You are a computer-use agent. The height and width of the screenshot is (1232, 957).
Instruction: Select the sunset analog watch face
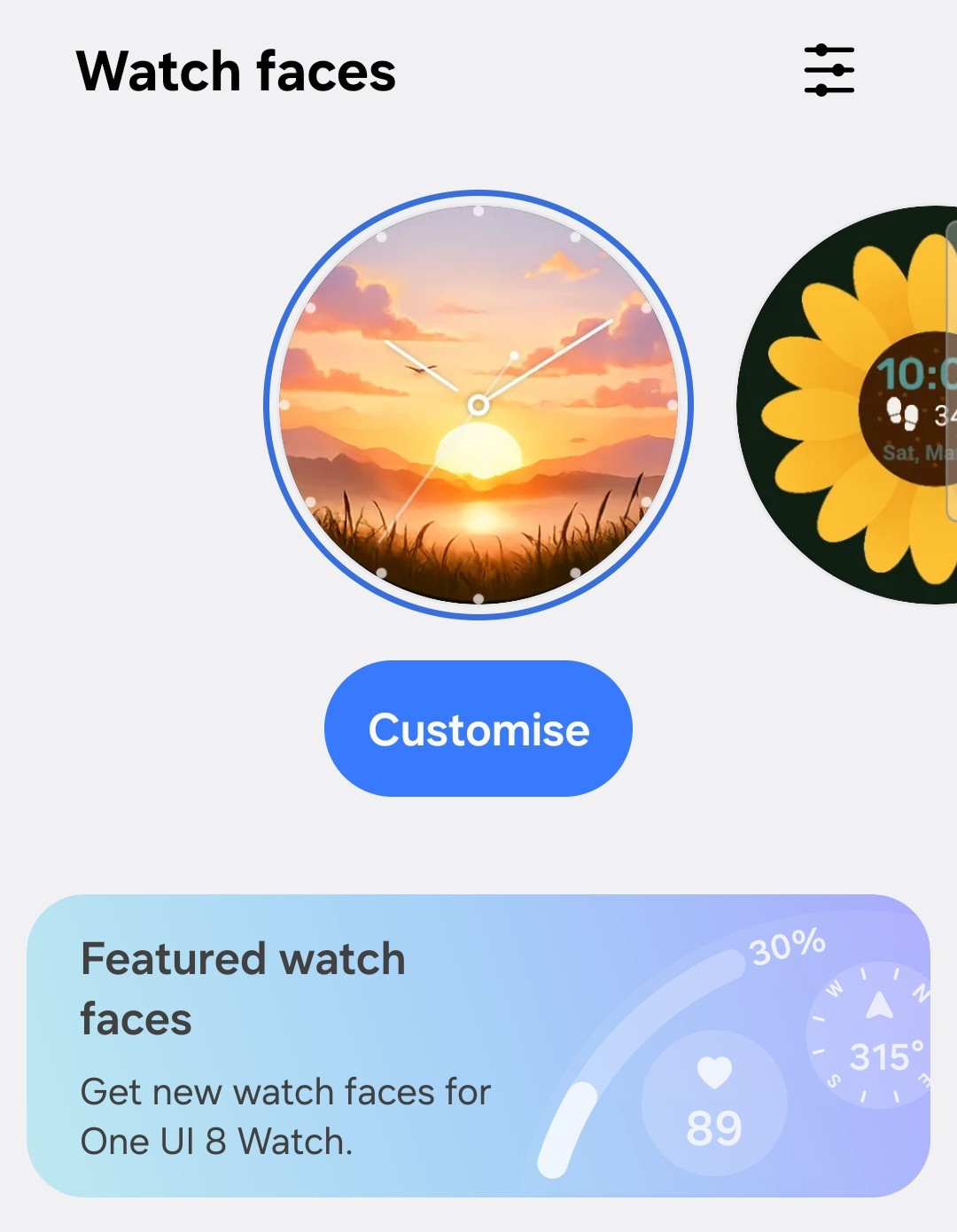[x=478, y=405]
